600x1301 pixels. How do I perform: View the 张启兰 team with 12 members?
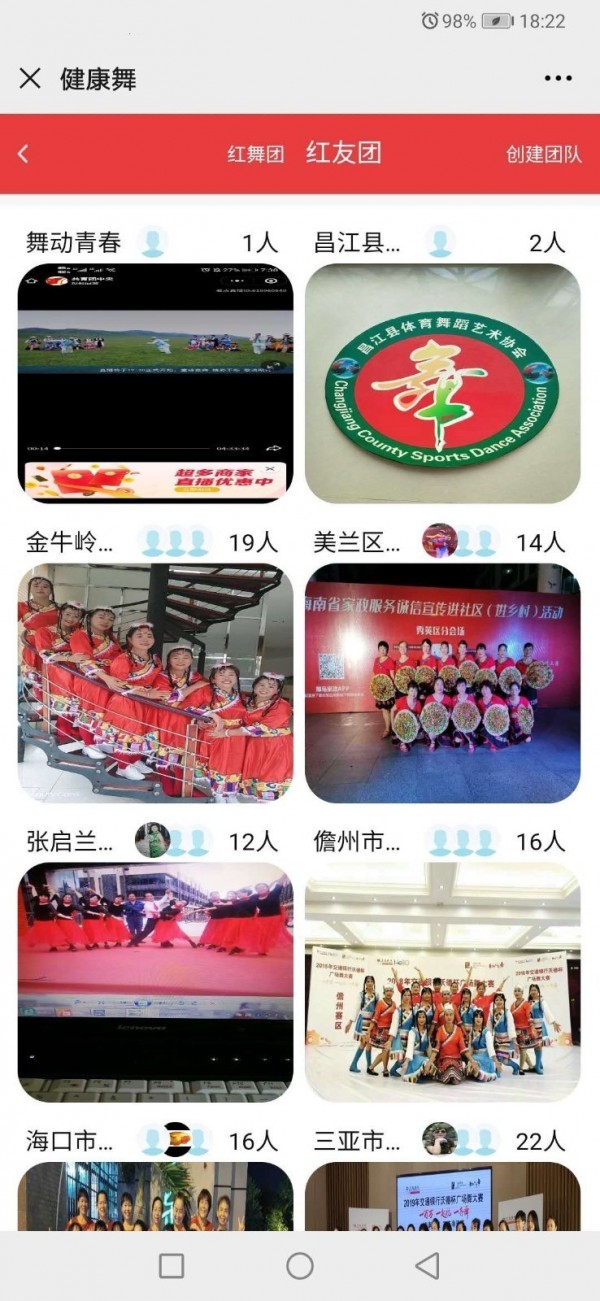point(155,982)
